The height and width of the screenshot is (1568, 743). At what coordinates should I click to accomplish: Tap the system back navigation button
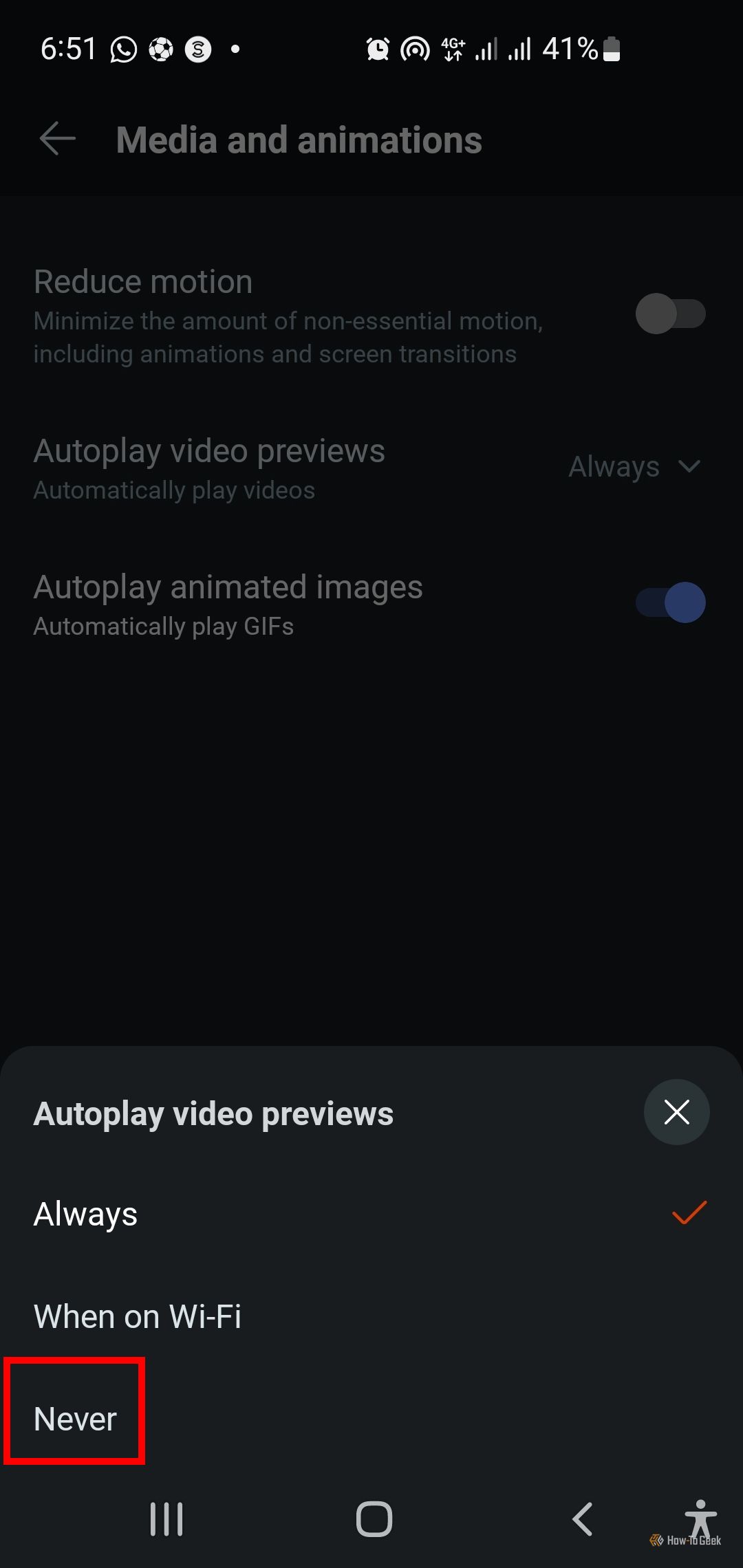[x=582, y=1518]
